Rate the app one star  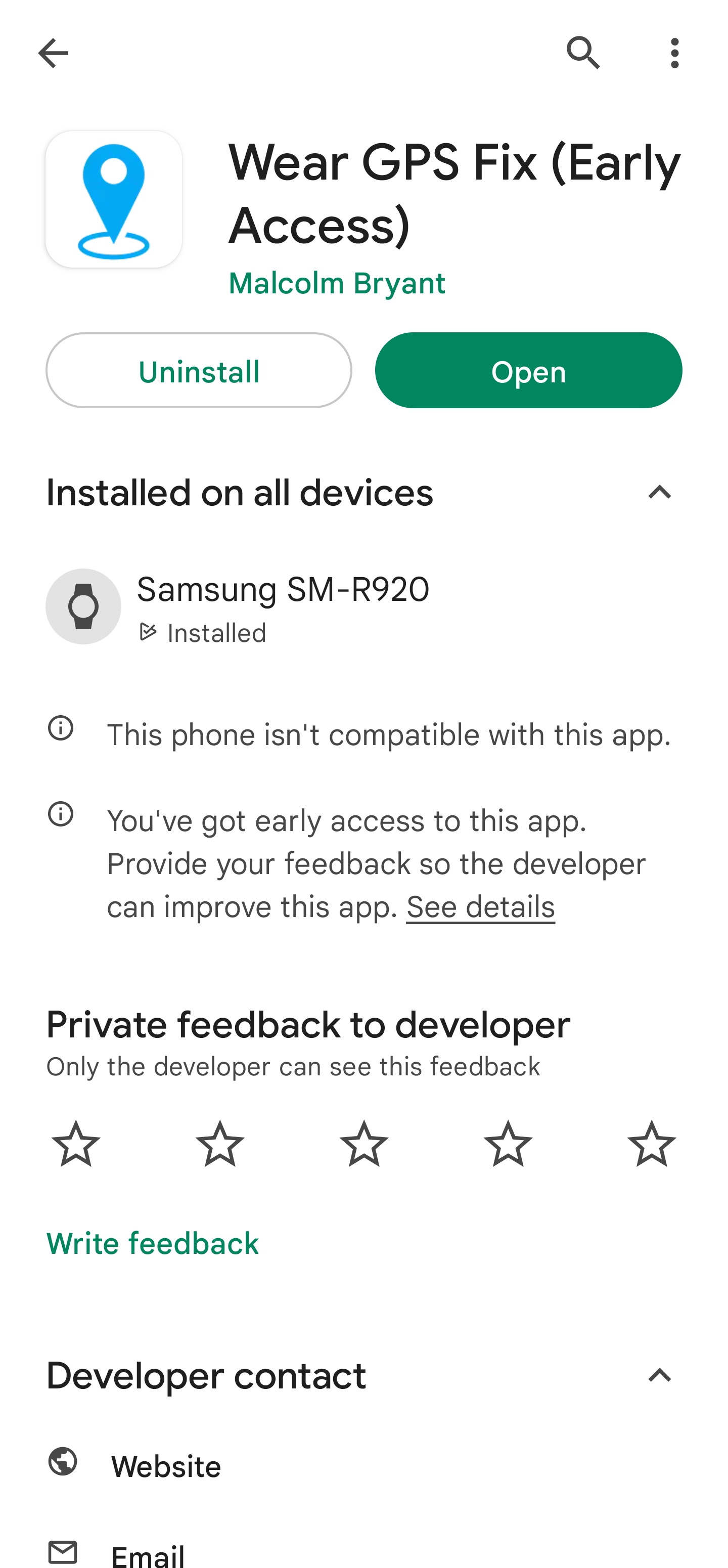76,1144
